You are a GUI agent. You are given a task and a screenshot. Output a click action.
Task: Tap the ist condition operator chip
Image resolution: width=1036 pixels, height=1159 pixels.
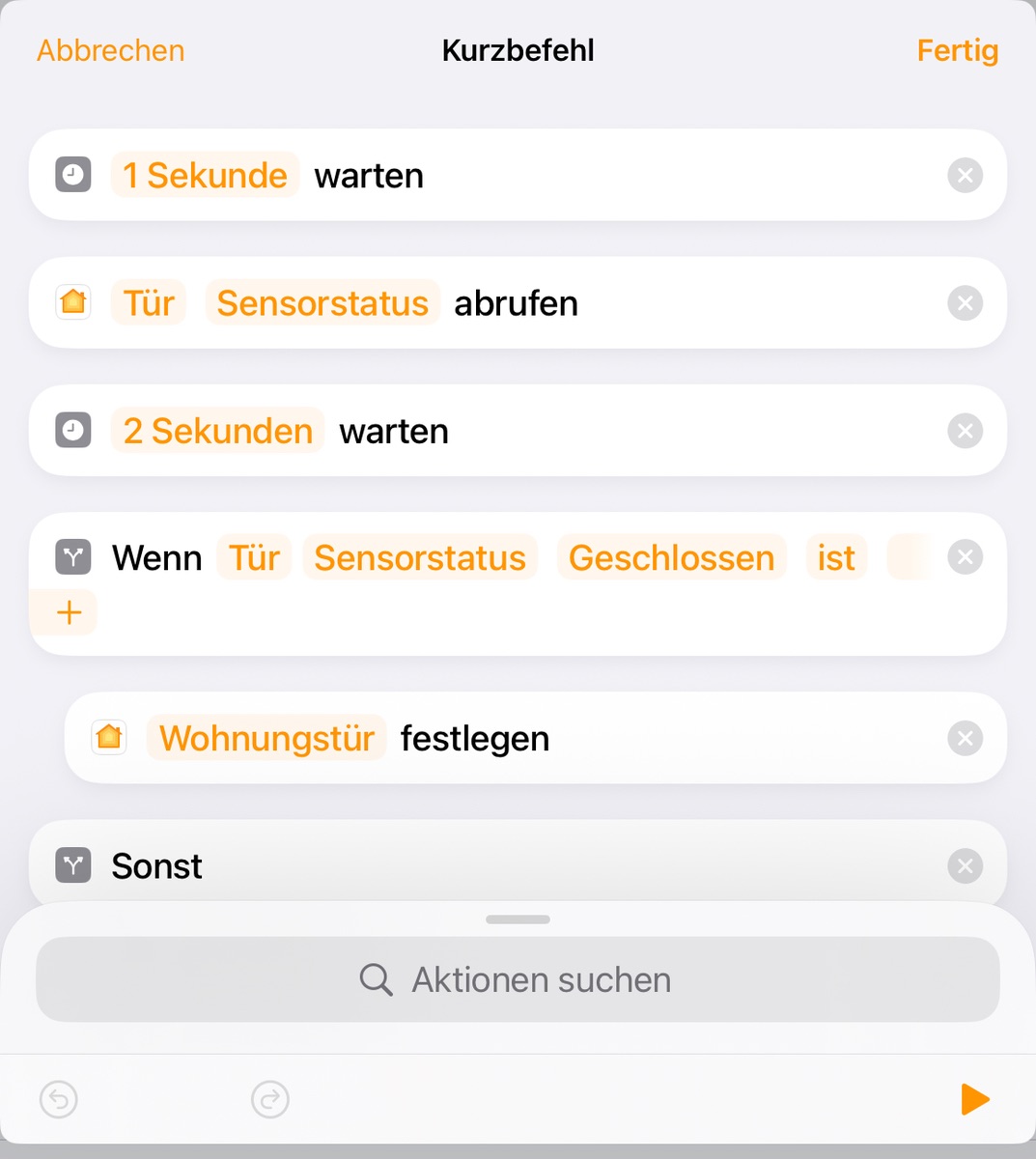(836, 558)
